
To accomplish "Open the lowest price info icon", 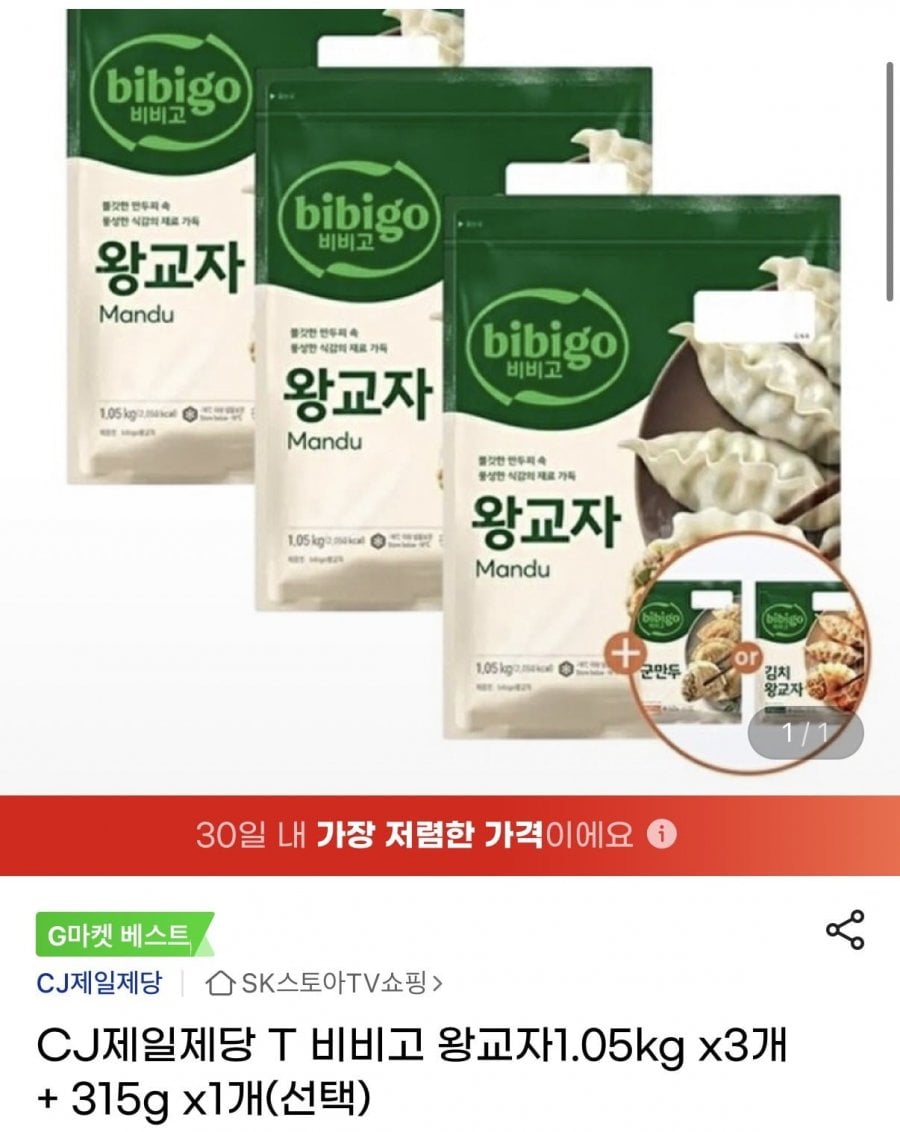I will [663, 834].
